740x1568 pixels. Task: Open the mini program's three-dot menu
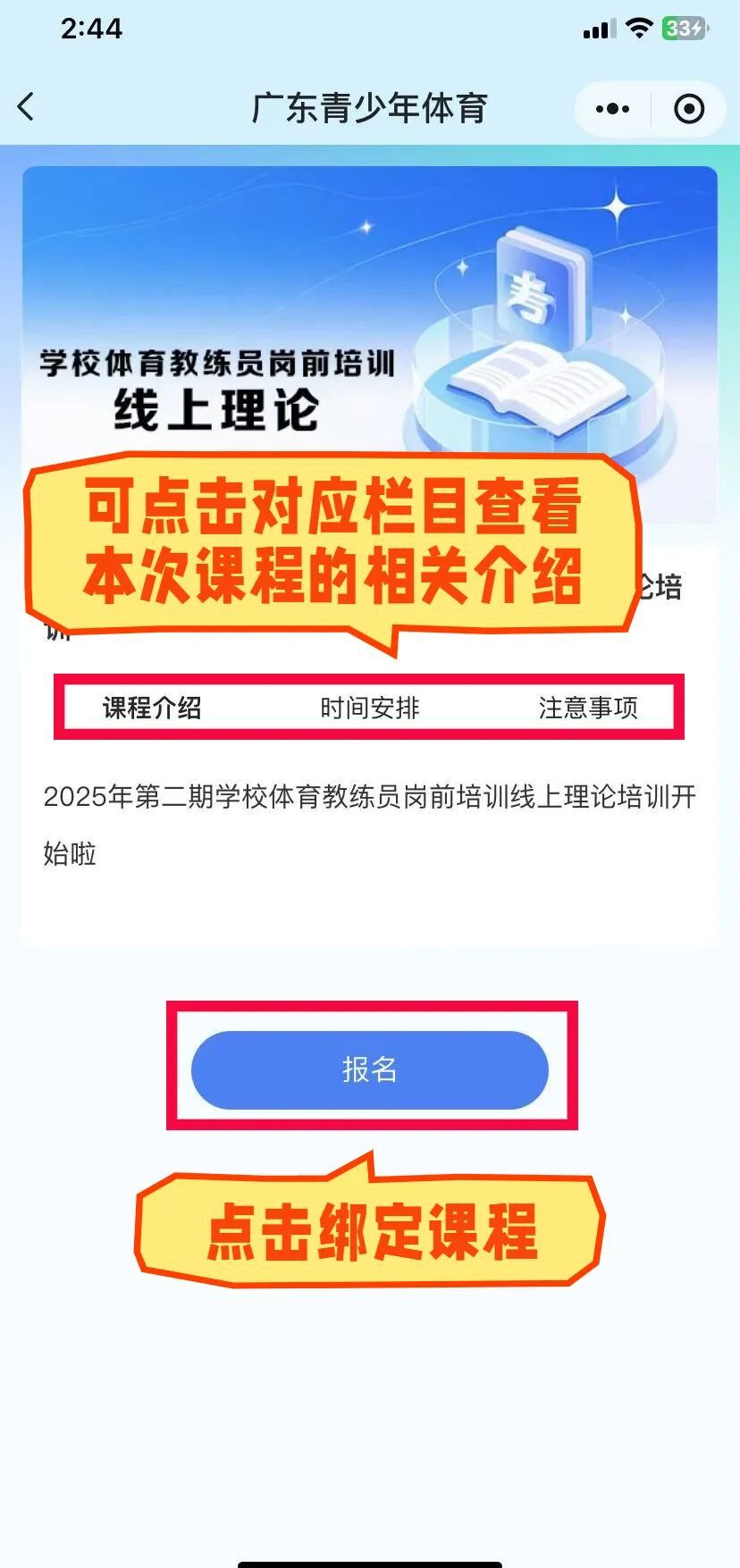612,109
